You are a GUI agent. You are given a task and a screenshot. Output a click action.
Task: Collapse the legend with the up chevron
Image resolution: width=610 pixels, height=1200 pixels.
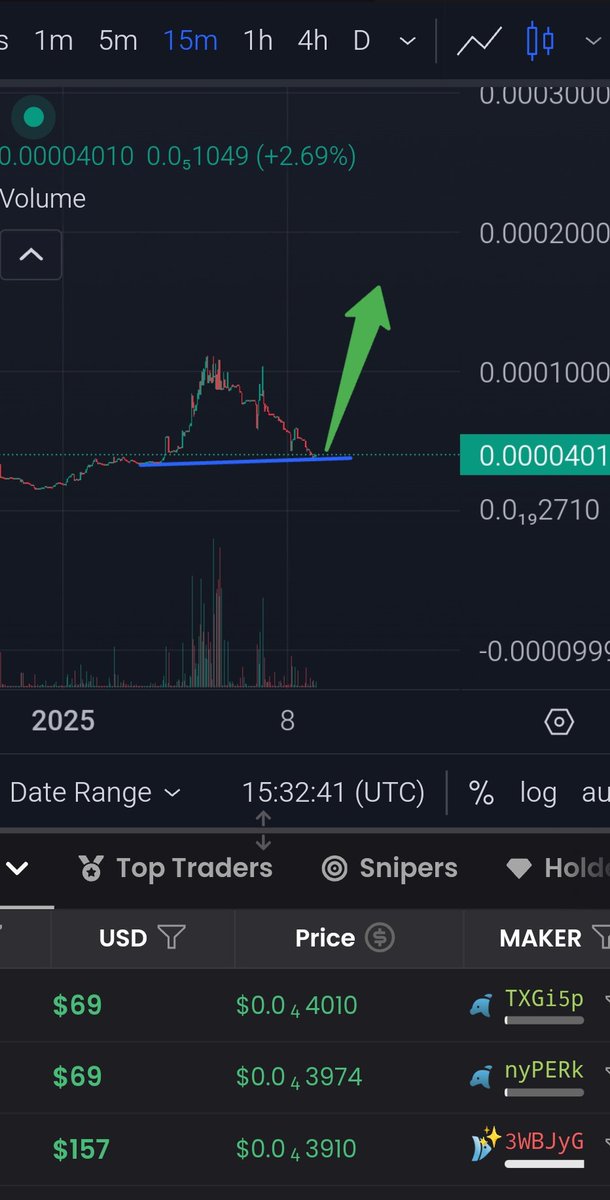coord(31,255)
